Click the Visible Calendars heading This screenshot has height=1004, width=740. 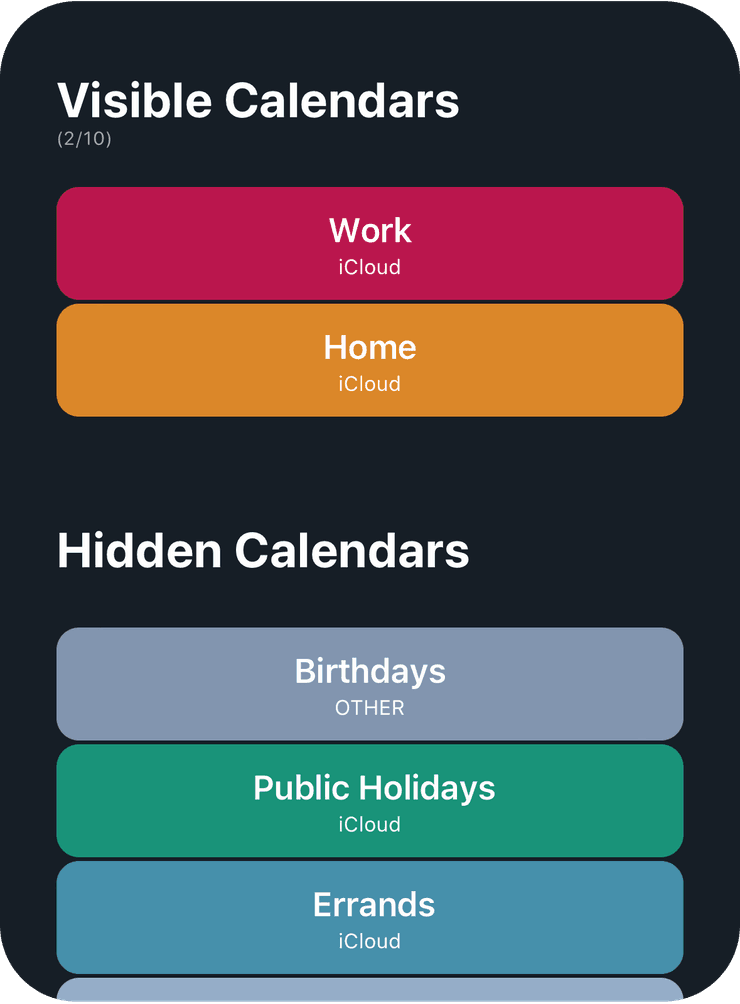pos(260,100)
